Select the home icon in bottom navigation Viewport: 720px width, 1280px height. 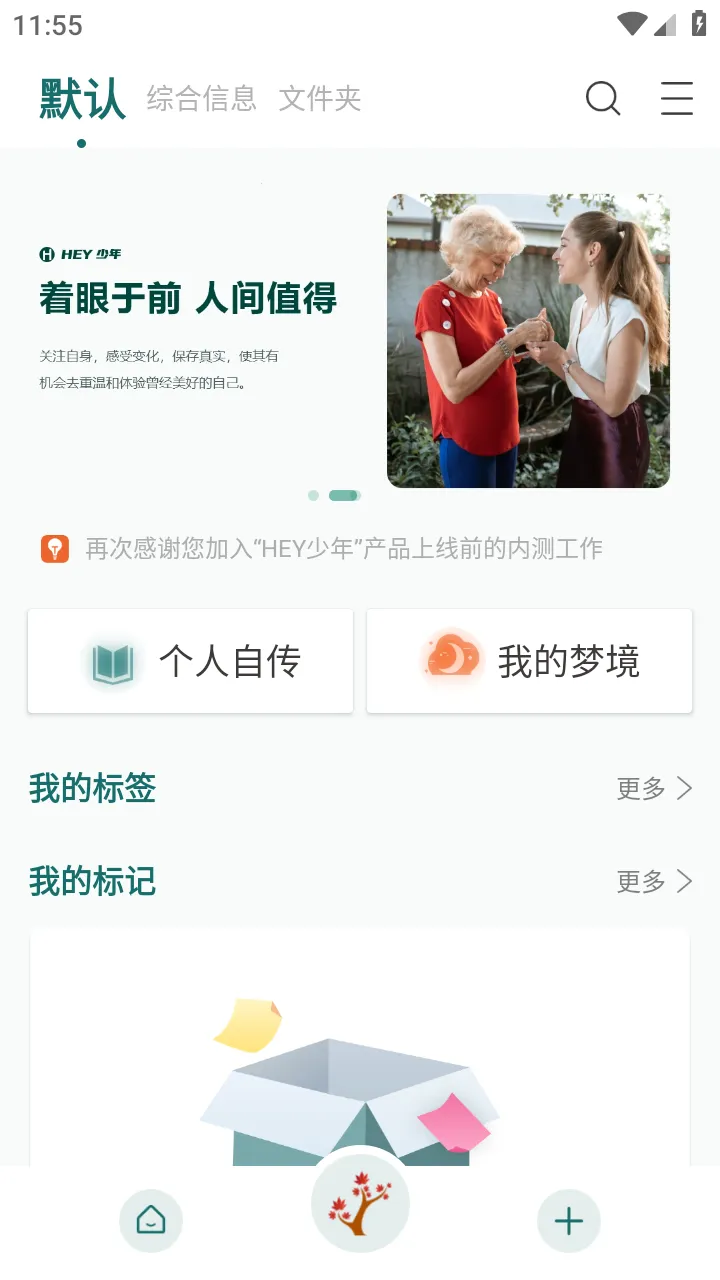point(151,1220)
